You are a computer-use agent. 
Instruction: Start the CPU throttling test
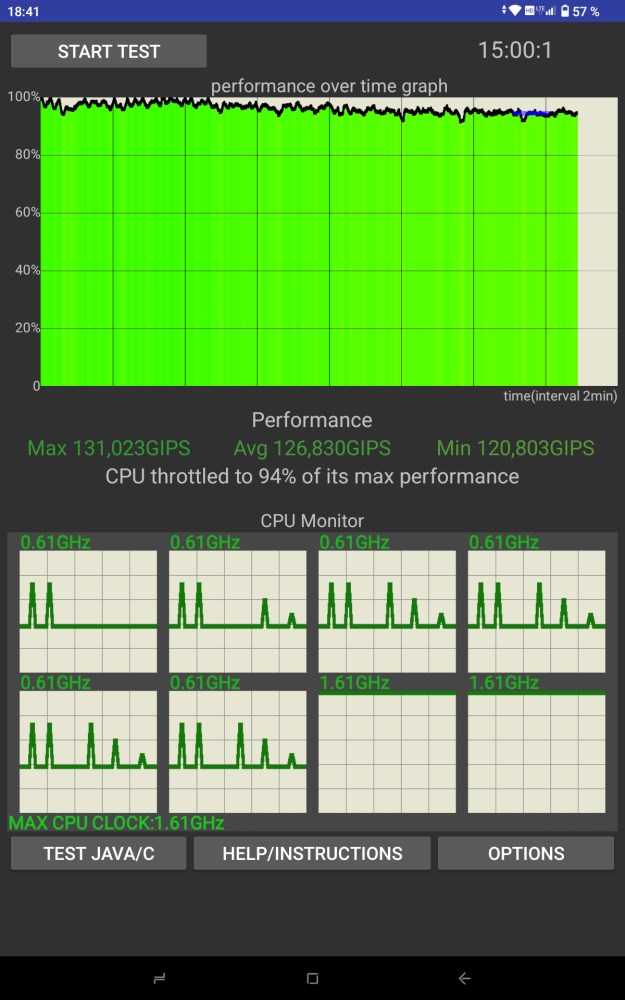pos(108,51)
